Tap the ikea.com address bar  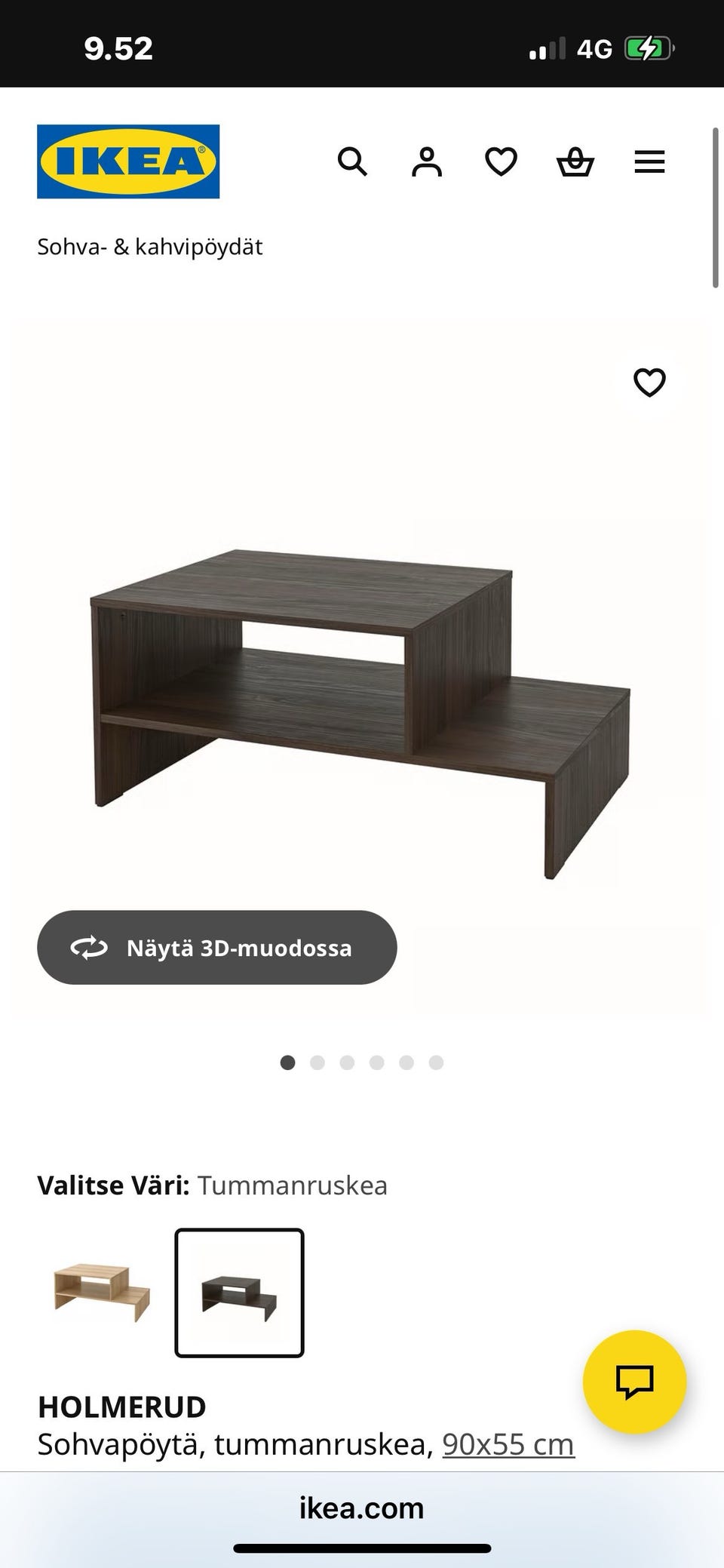tap(362, 1508)
